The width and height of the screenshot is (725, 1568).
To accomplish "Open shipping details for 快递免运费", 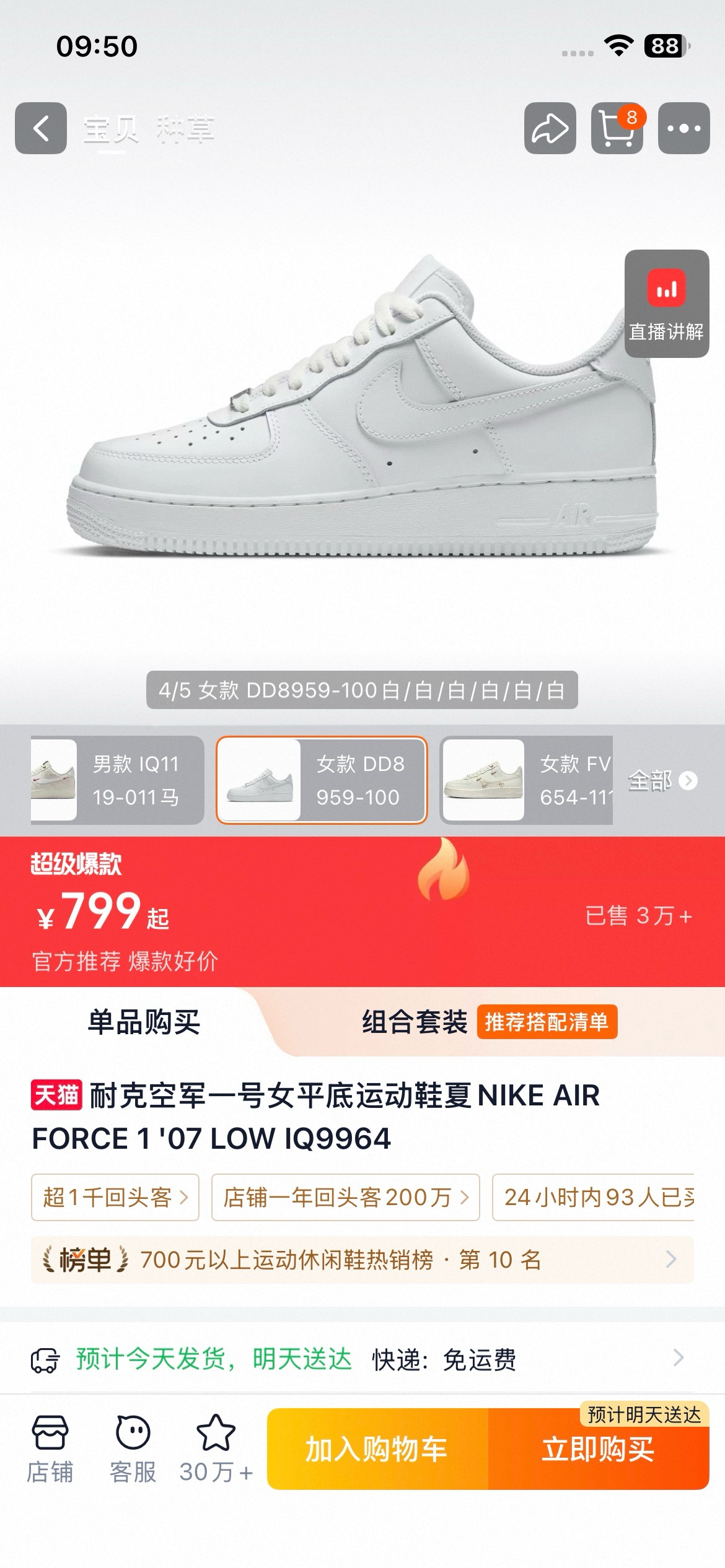I will pyautogui.click(x=362, y=1359).
